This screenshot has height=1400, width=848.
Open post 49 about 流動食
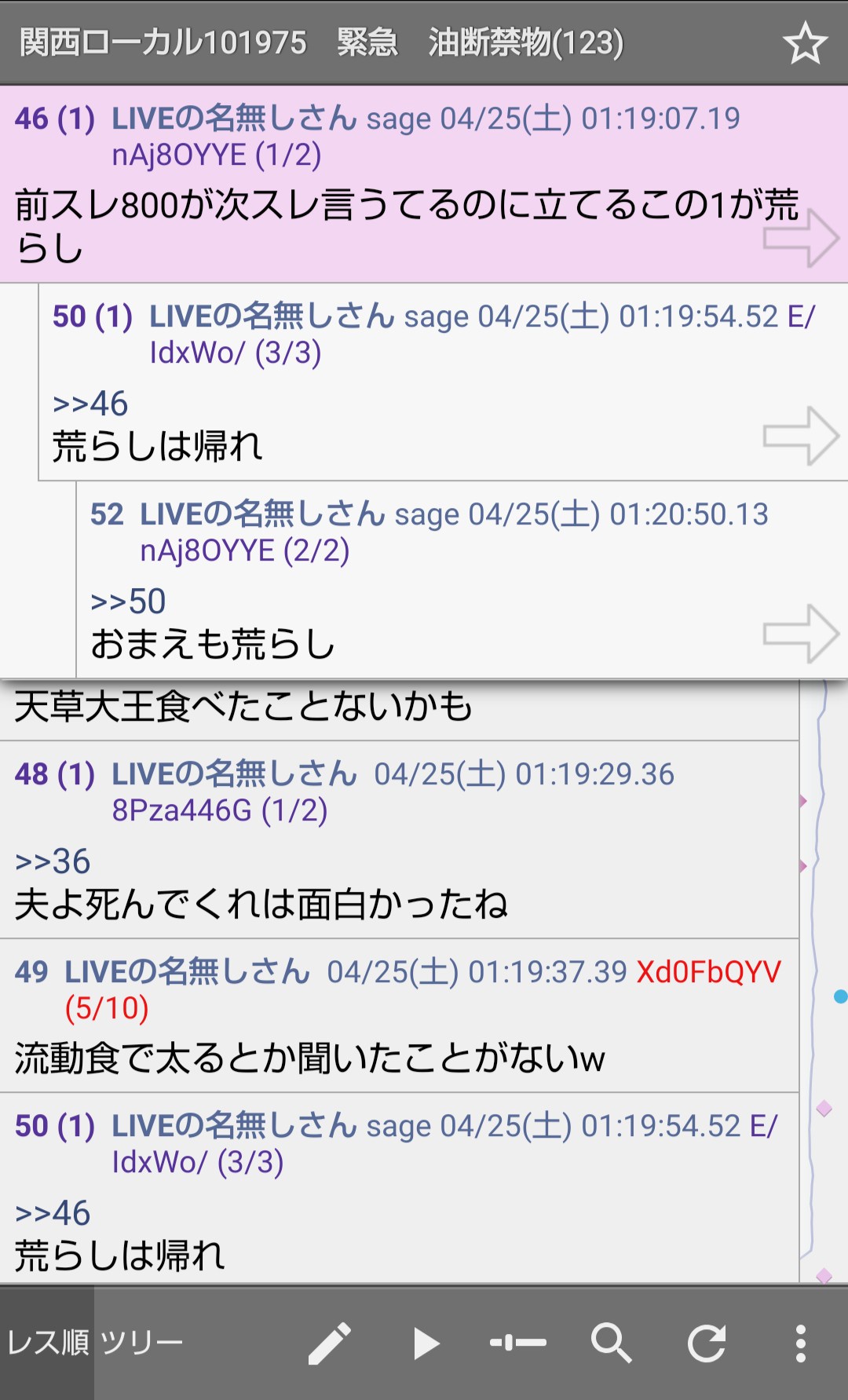(x=310, y=1058)
